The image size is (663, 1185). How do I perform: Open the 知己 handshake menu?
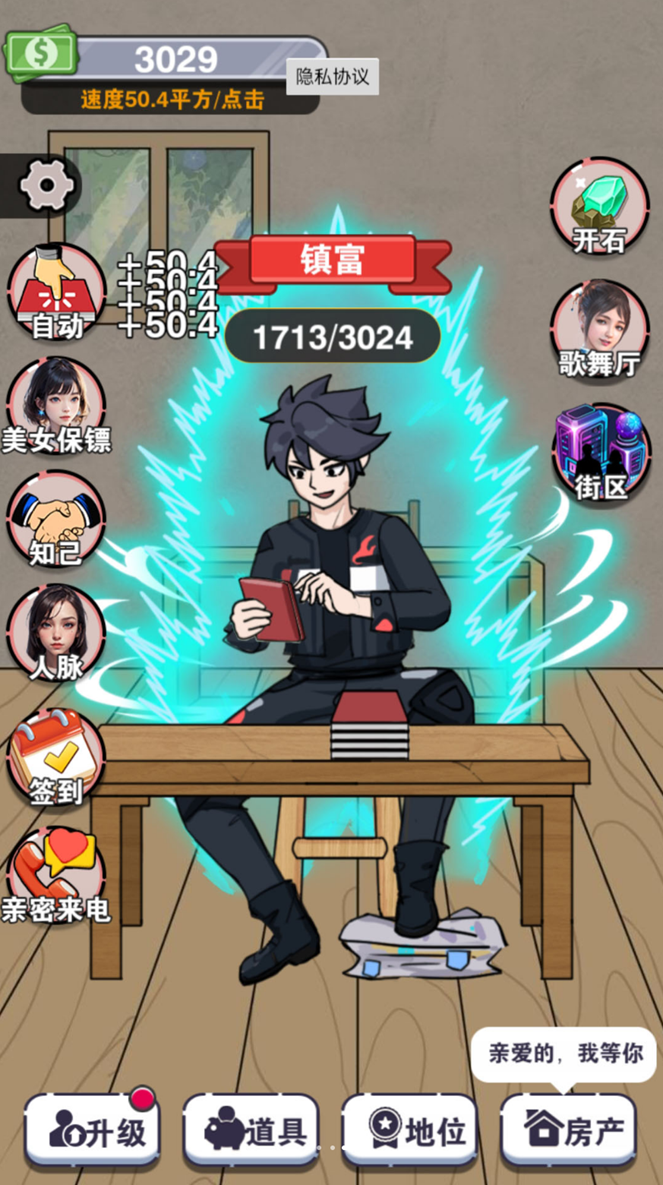click(x=56, y=519)
